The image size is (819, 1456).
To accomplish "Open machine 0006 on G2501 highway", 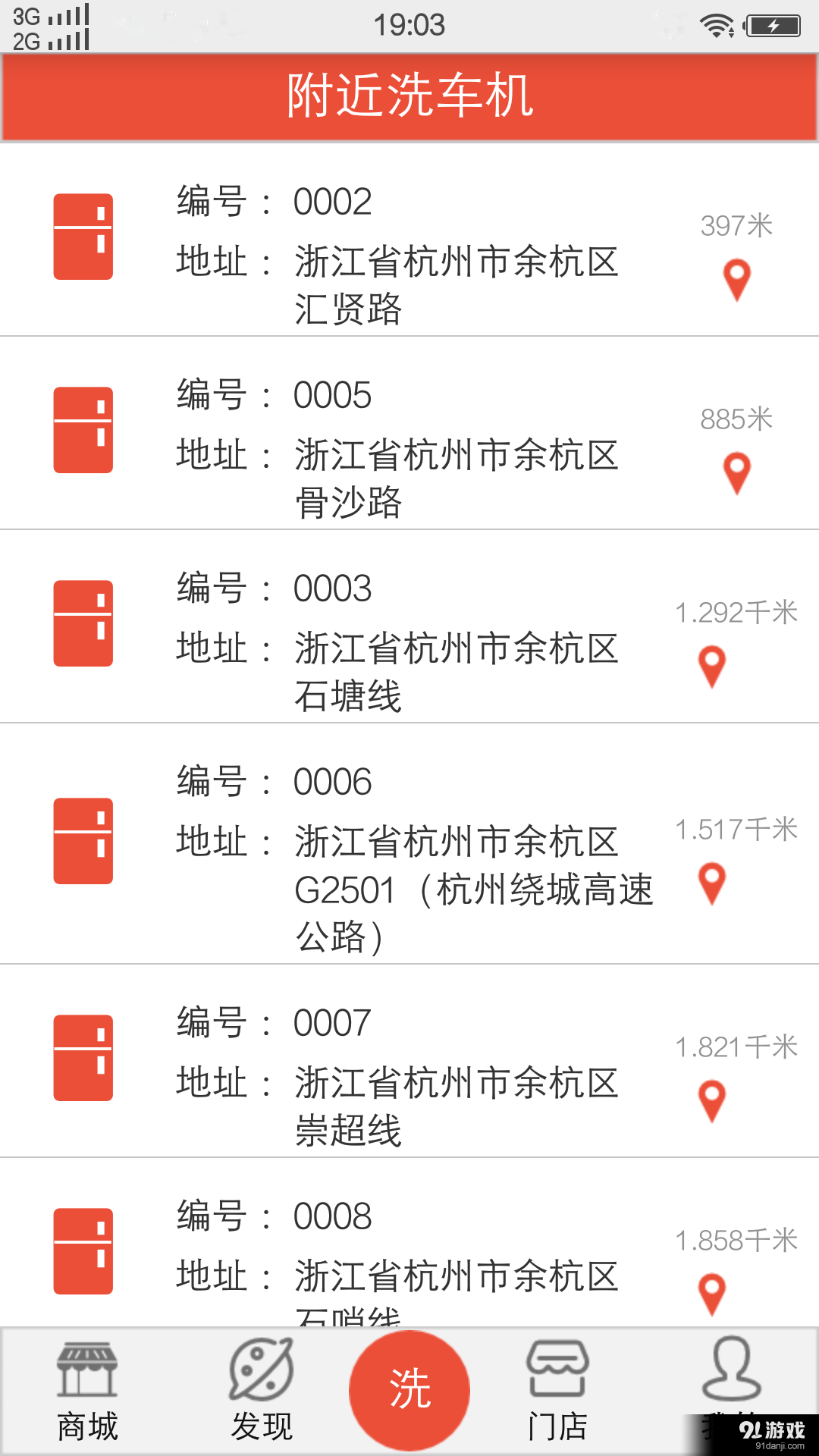I will (x=379, y=842).
